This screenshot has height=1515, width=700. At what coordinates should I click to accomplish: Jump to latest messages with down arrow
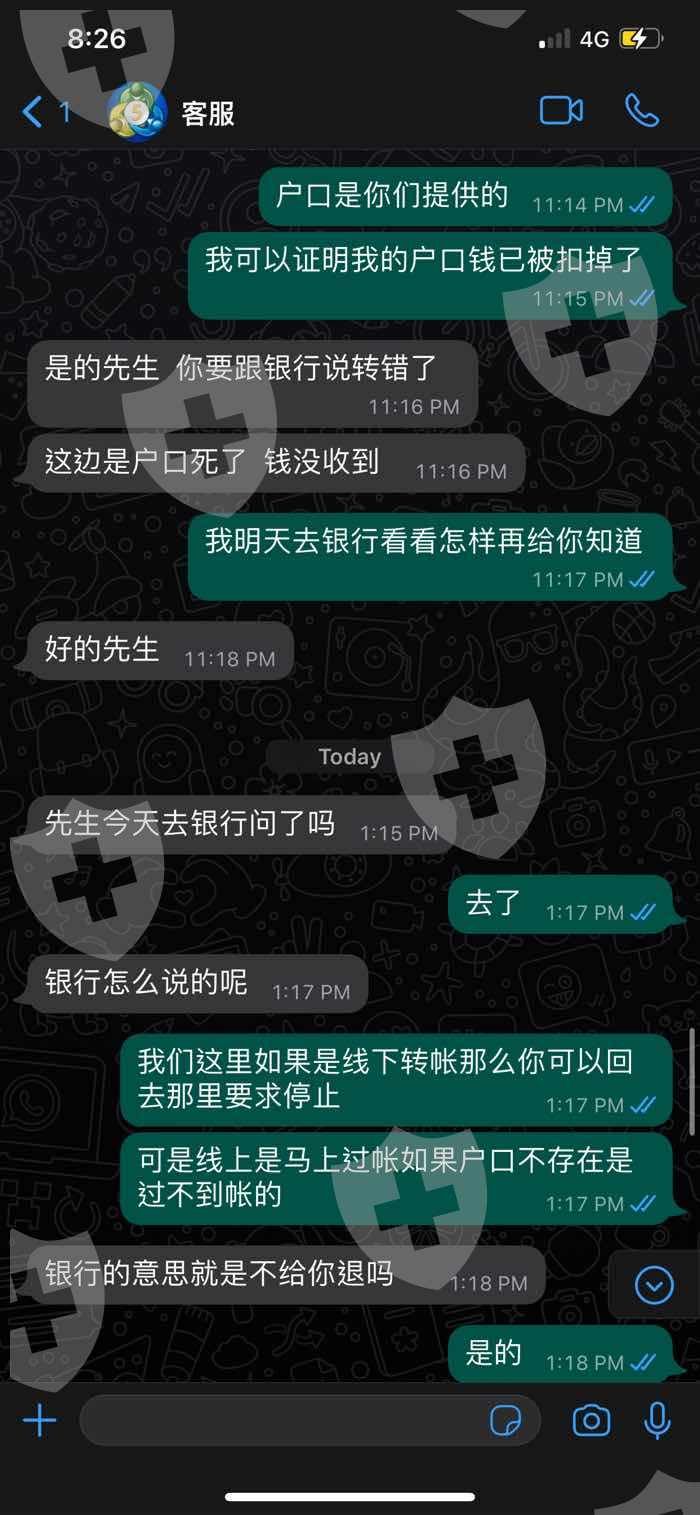point(655,1284)
